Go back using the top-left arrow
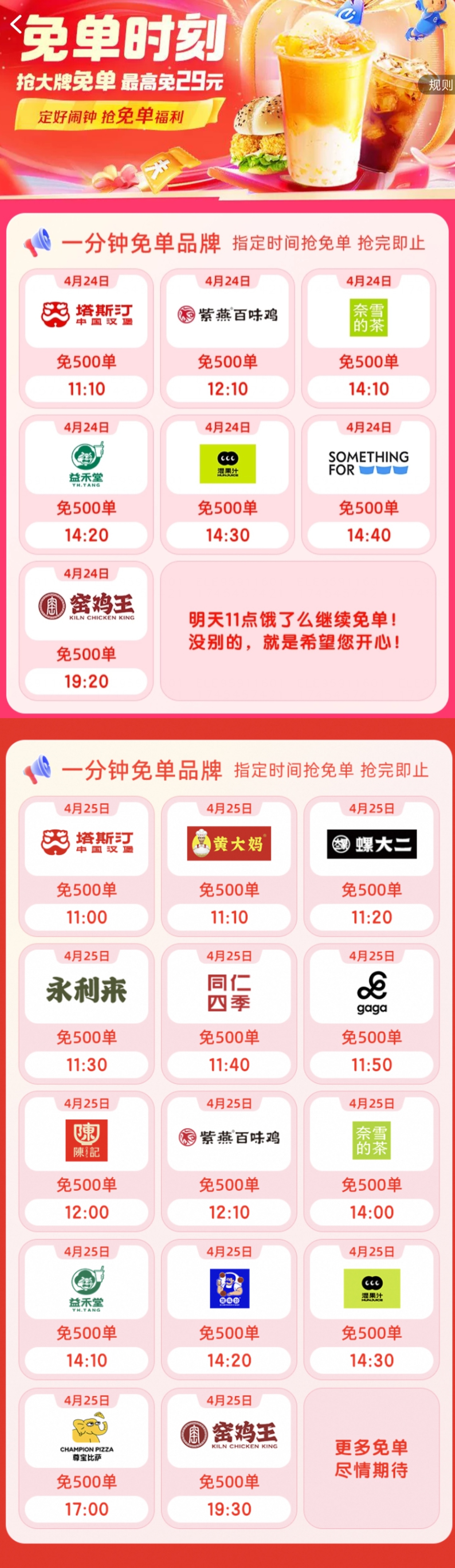 [x=16, y=24]
